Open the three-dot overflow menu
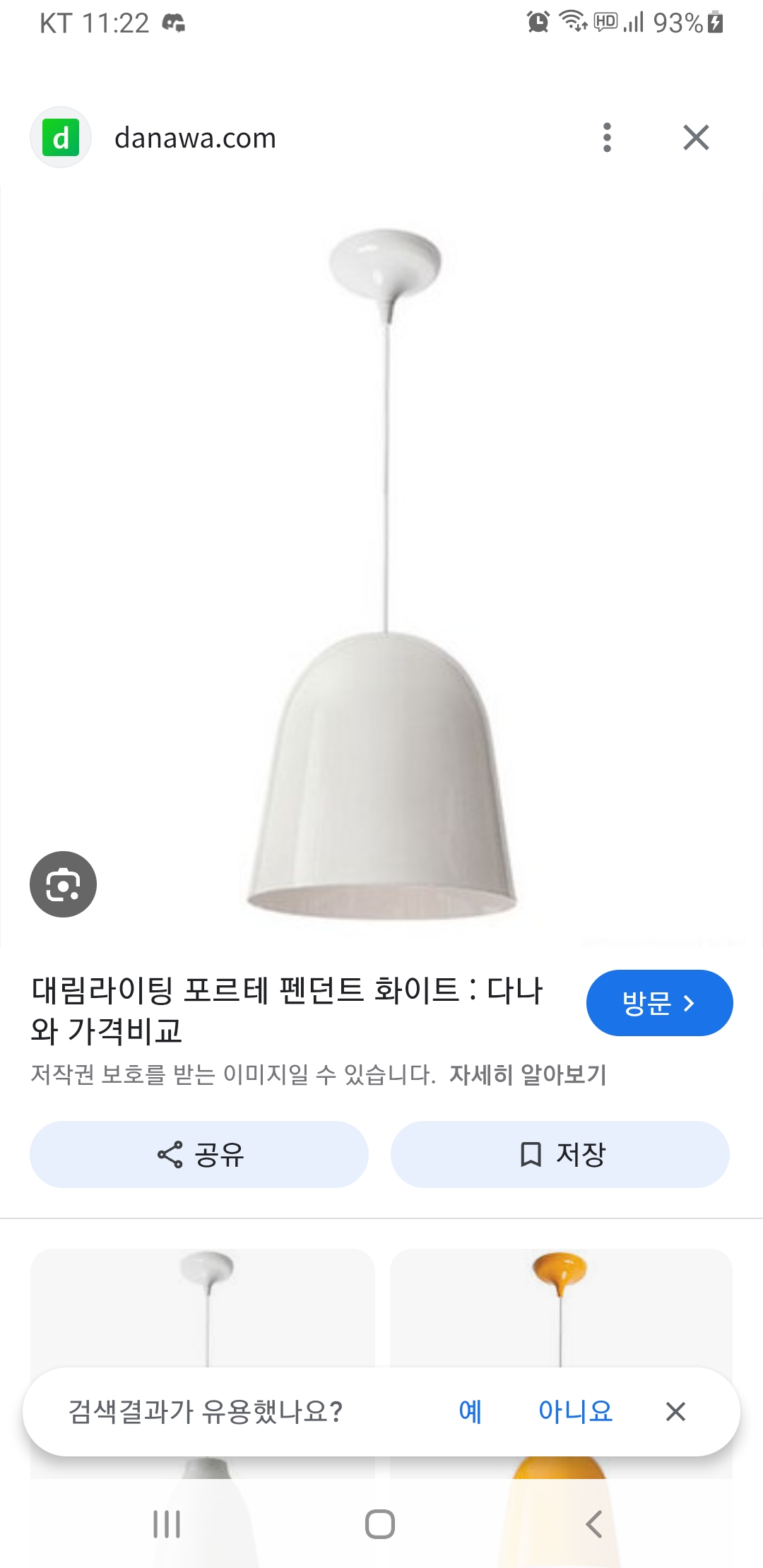This screenshot has height=1568, width=763. click(x=607, y=138)
